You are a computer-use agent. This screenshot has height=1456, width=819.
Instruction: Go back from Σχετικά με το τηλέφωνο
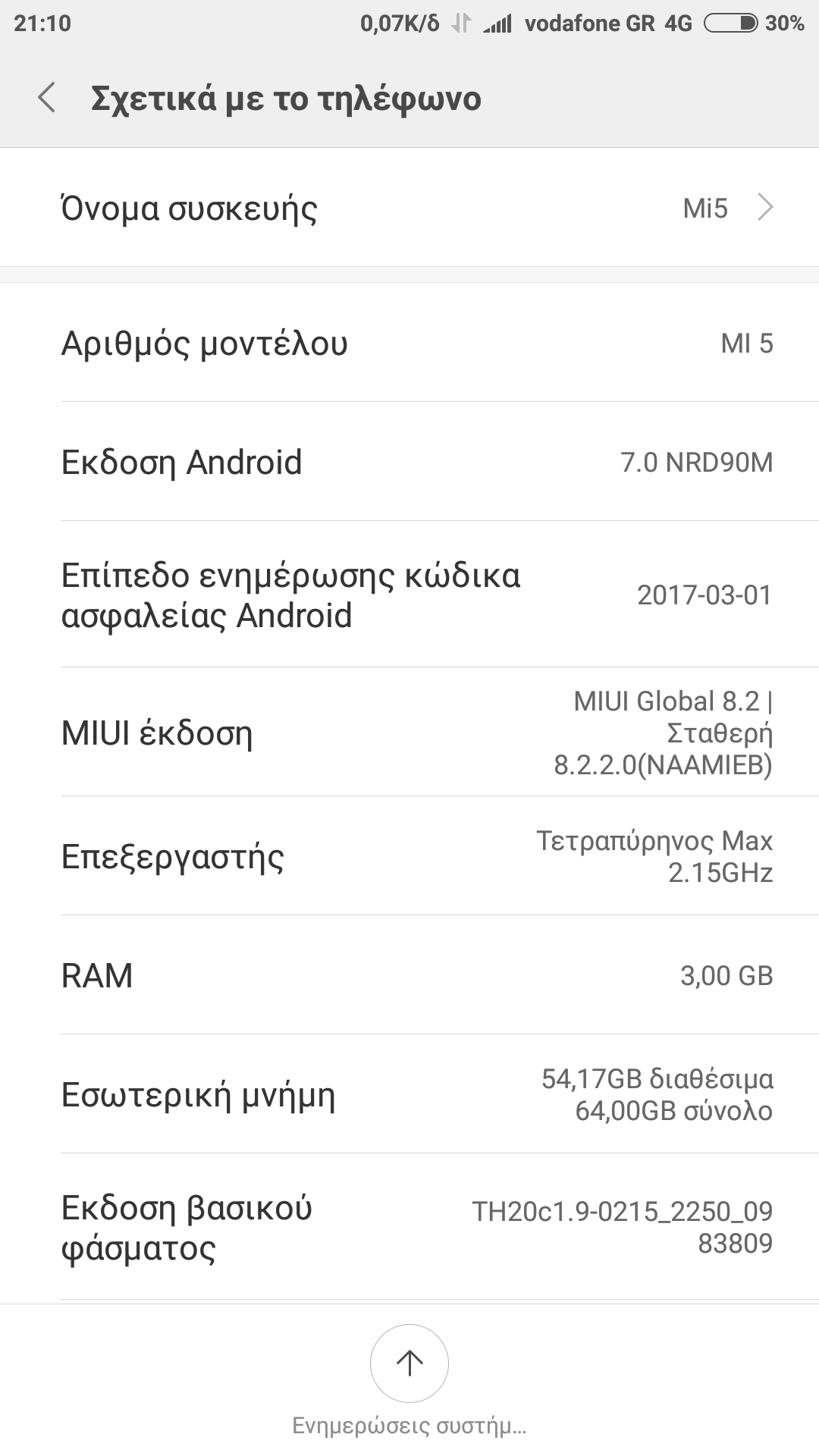47,99
